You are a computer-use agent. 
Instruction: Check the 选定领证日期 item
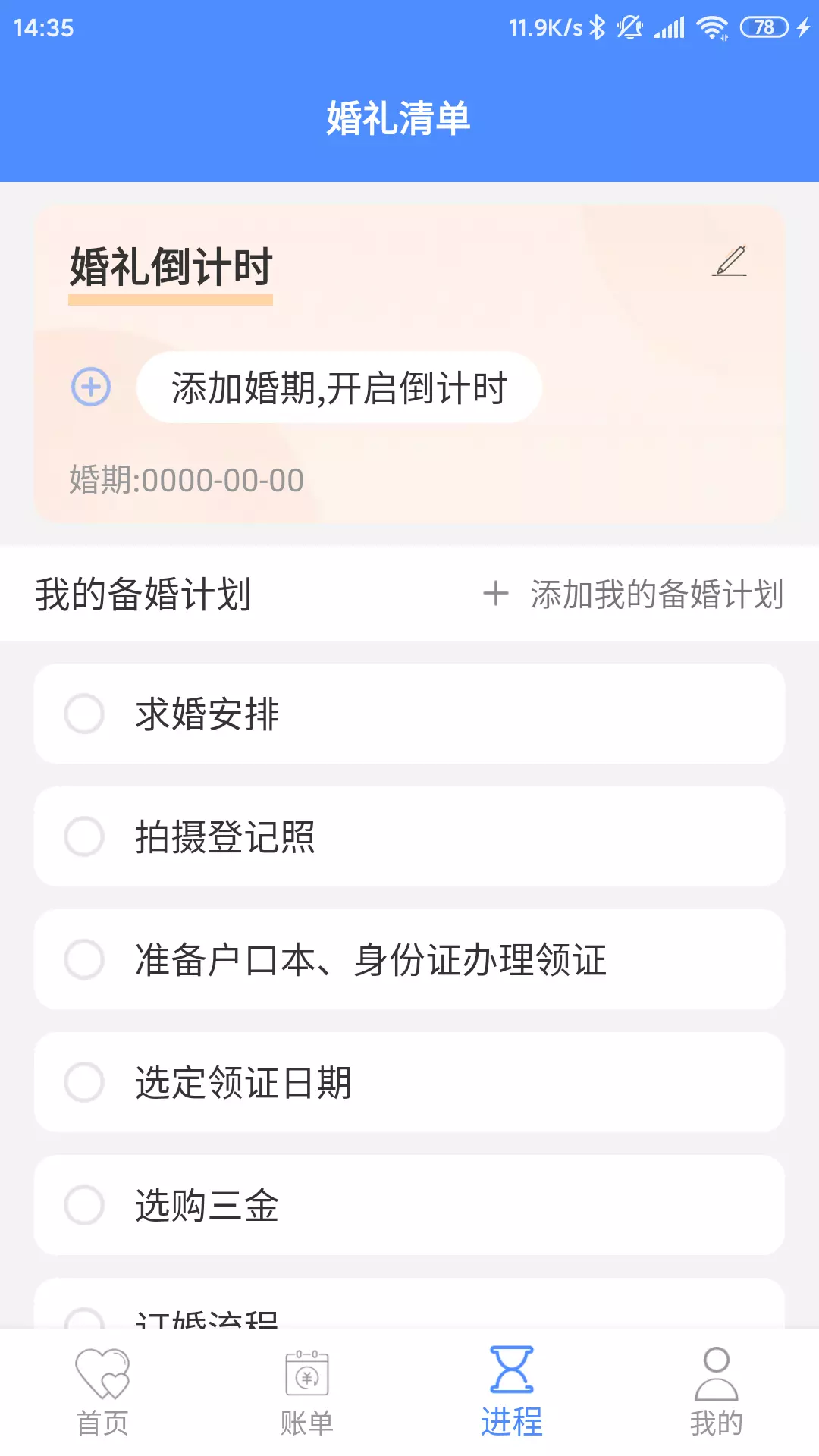tap(84, 1082)
